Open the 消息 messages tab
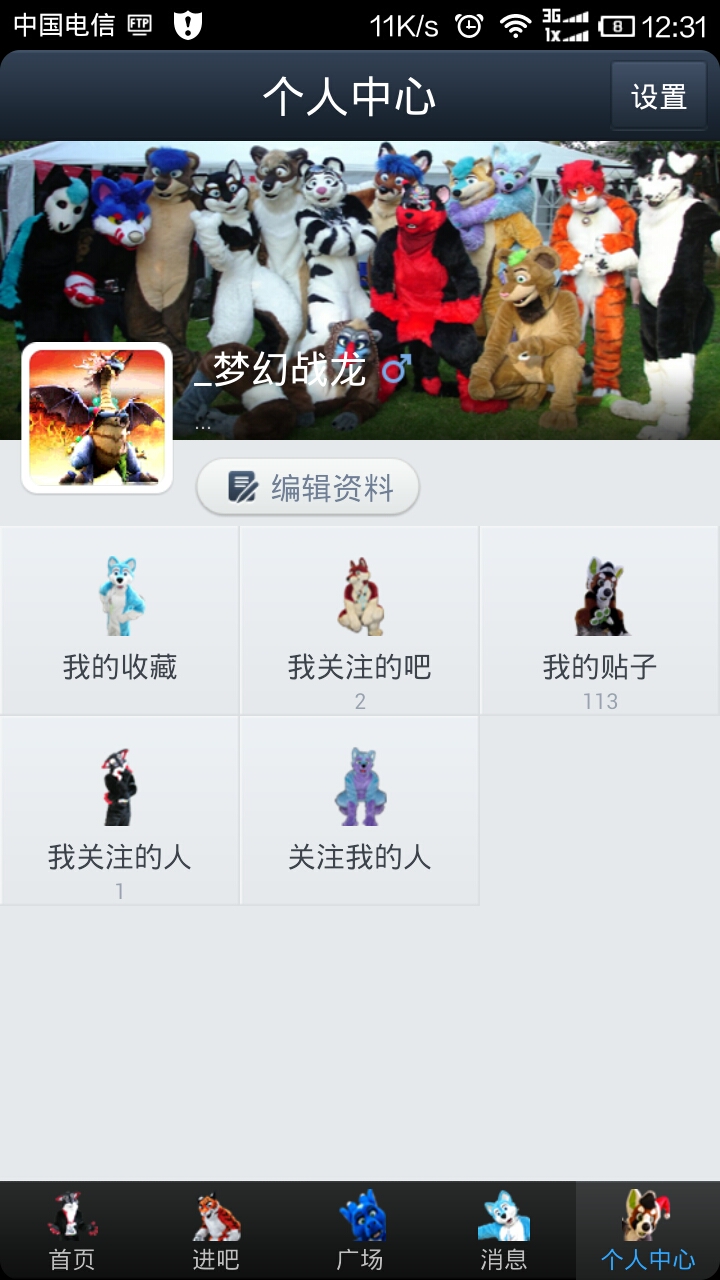720x1280 pixels. (x=504, y=1231)
